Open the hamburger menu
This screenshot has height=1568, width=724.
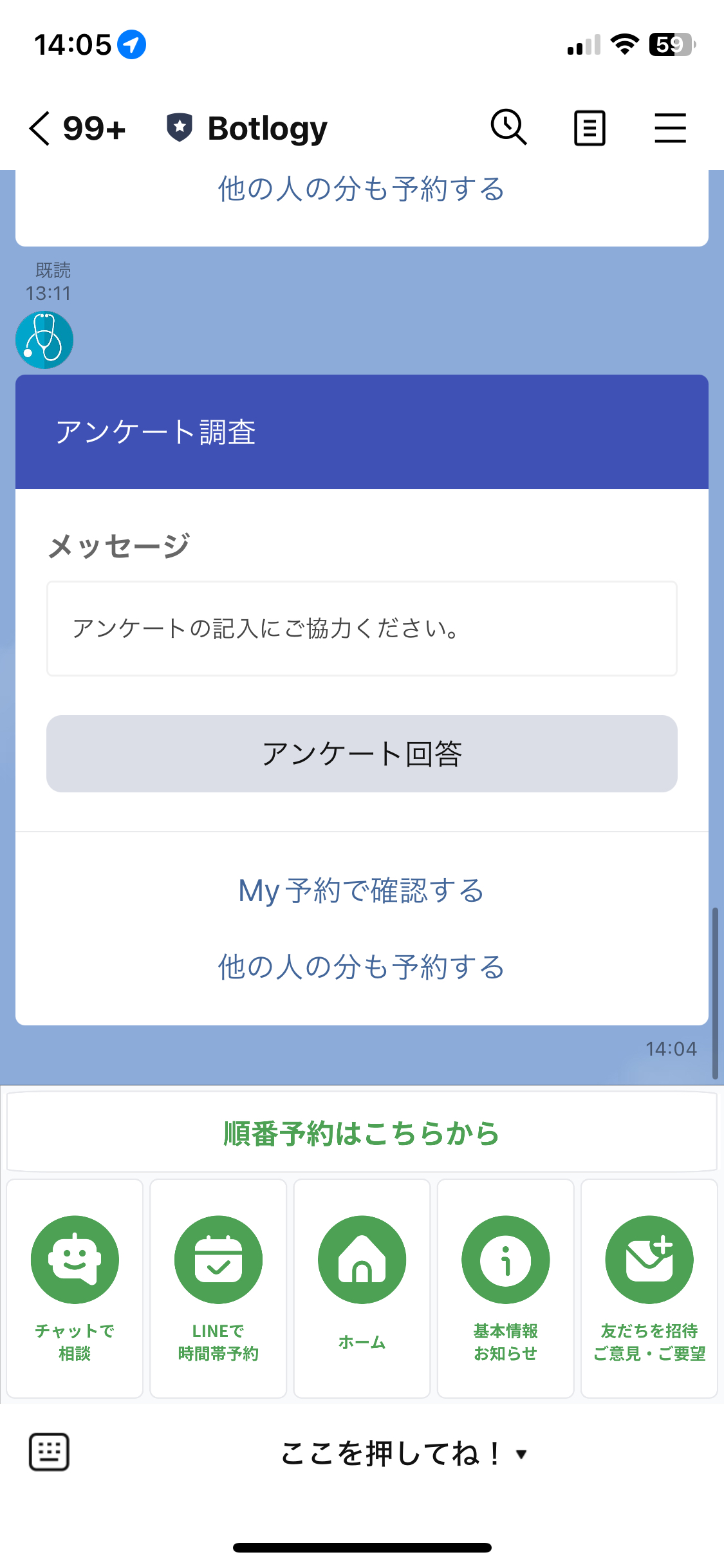[x=670, y=127]
